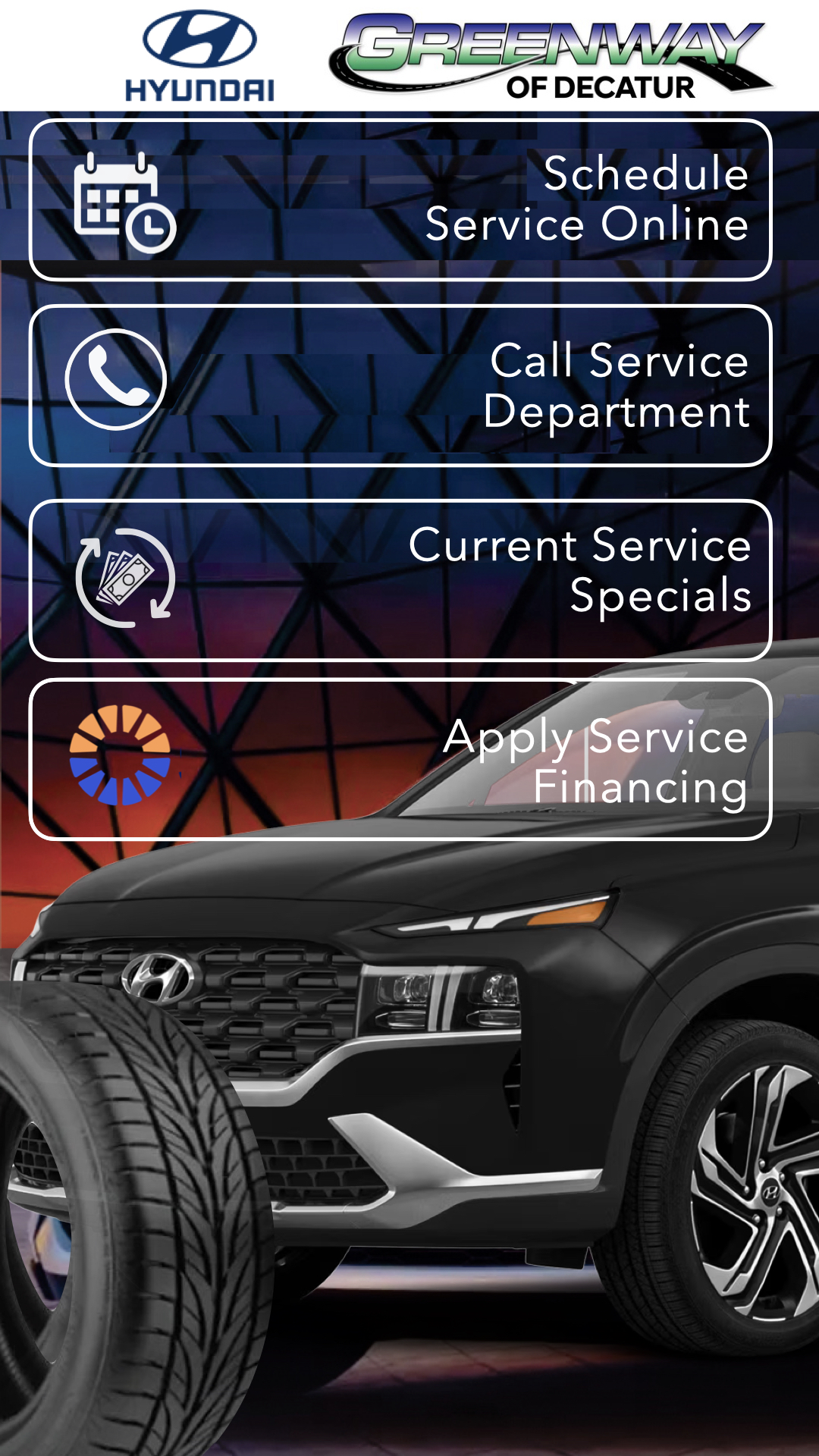The image size is (819, 1456).
Task: Open Schedule Service Online
Action: pos(400,200)
